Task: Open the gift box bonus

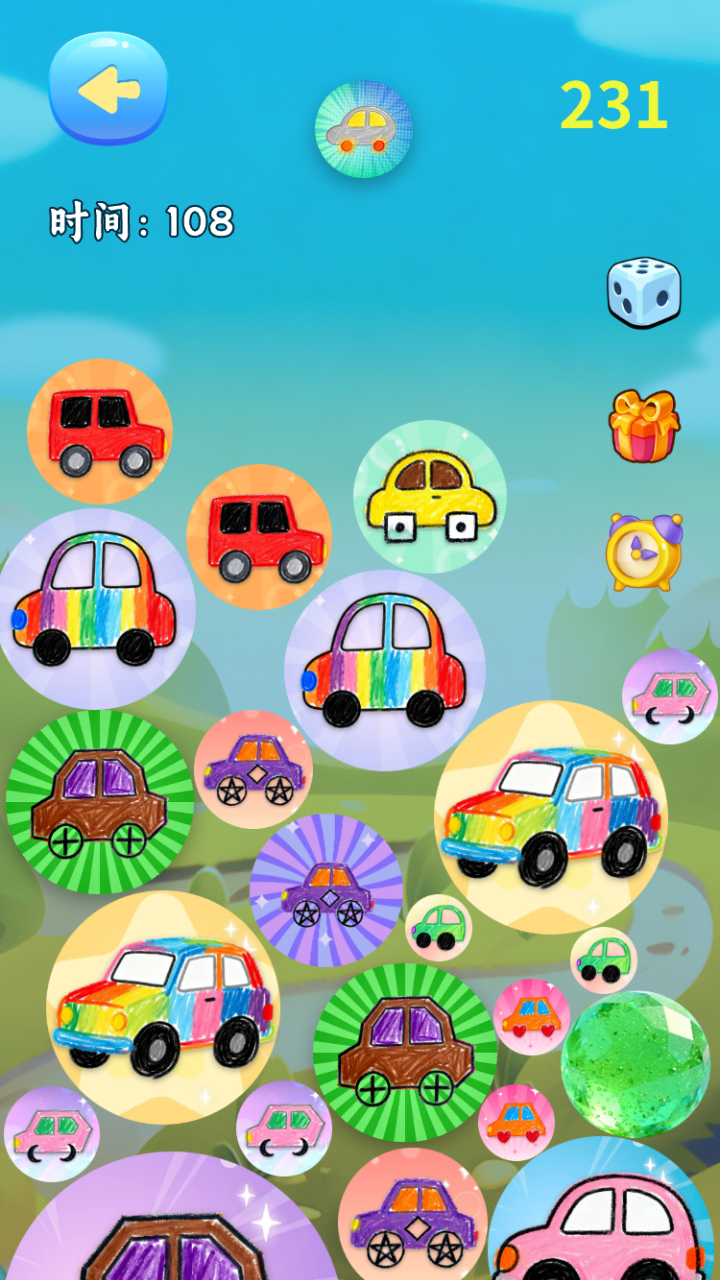Action: click(644, 426)
